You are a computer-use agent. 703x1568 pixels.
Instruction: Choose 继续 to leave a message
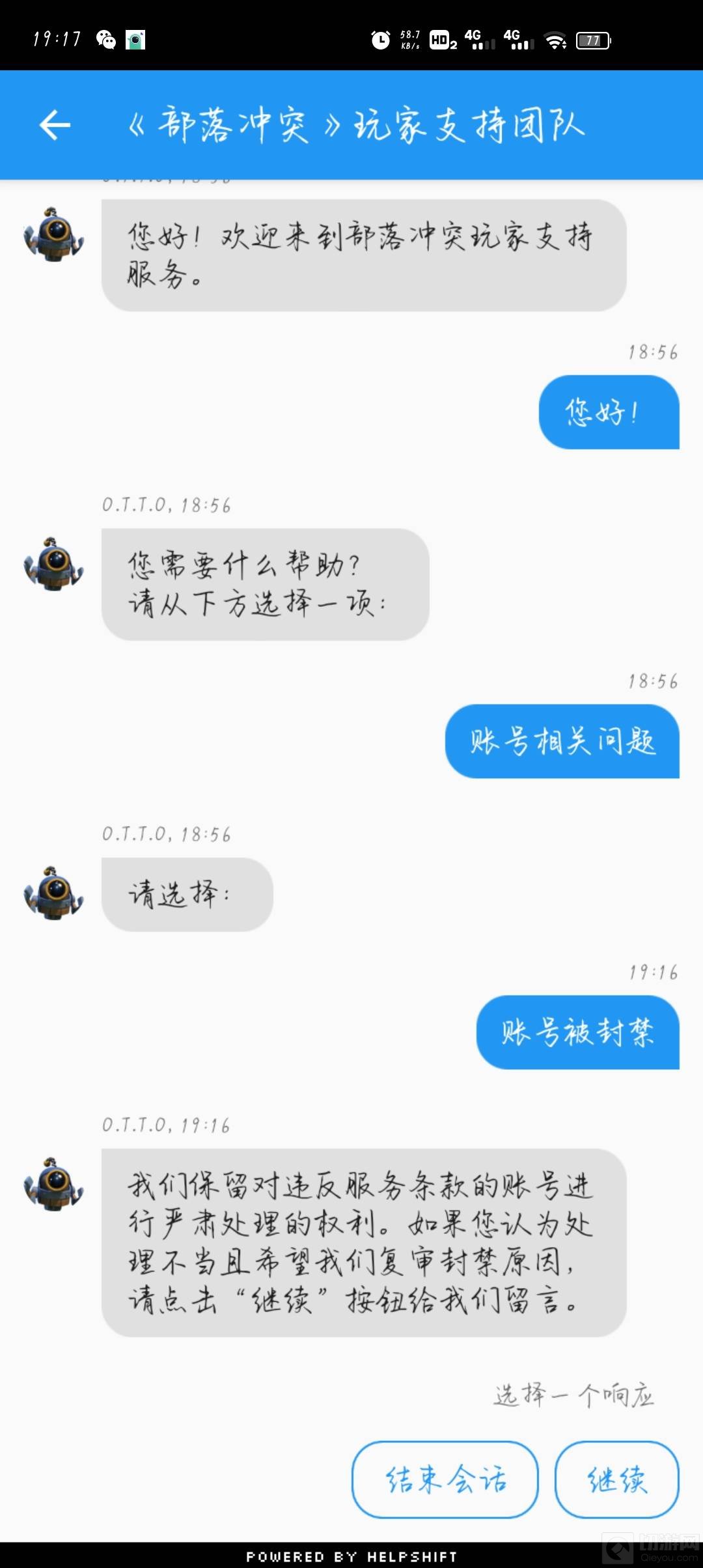616,1479
